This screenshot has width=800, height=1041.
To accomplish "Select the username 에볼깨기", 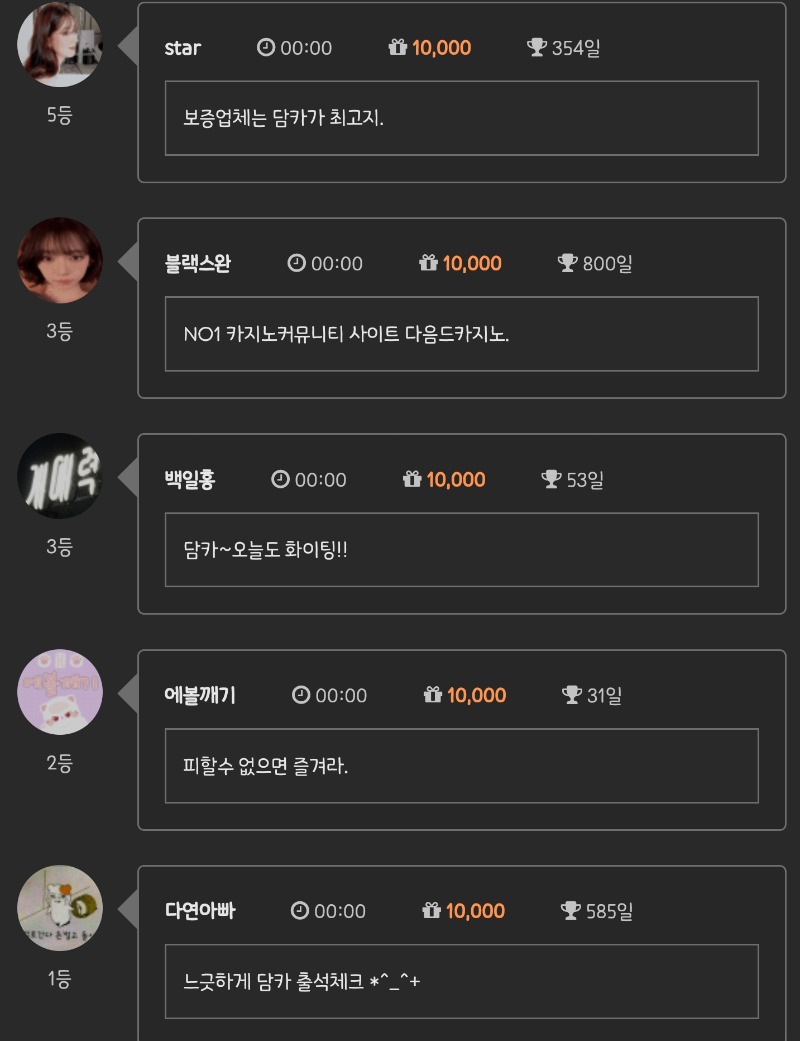I will [x=199, y=696].
